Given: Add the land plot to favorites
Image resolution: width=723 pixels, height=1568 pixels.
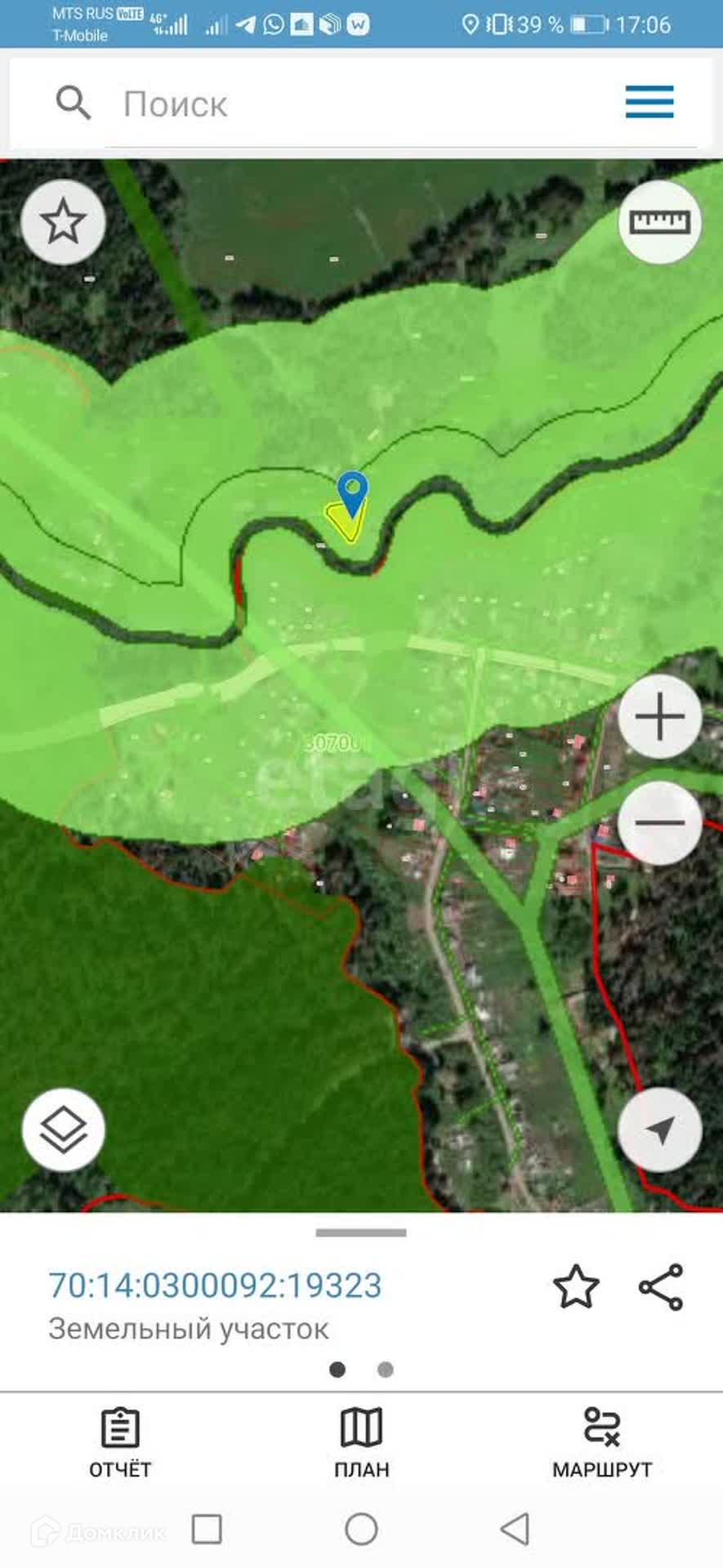Looking at the screenshot, I should click(x=576, y=1287).
